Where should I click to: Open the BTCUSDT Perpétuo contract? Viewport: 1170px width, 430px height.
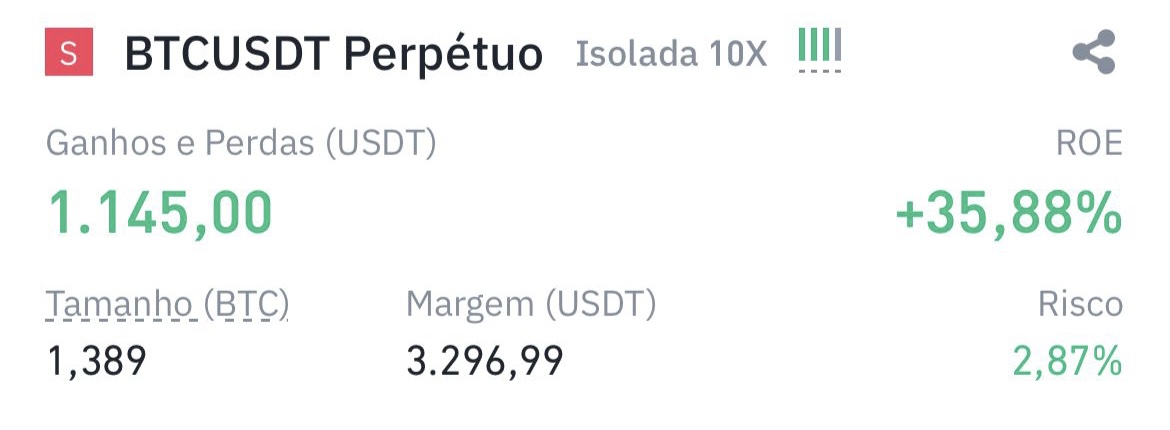point(333,55)
